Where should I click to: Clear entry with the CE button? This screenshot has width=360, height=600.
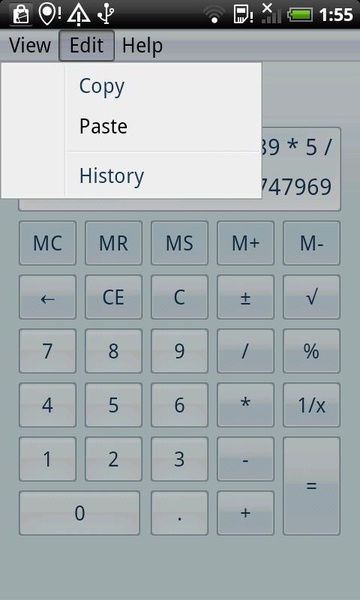114,297
